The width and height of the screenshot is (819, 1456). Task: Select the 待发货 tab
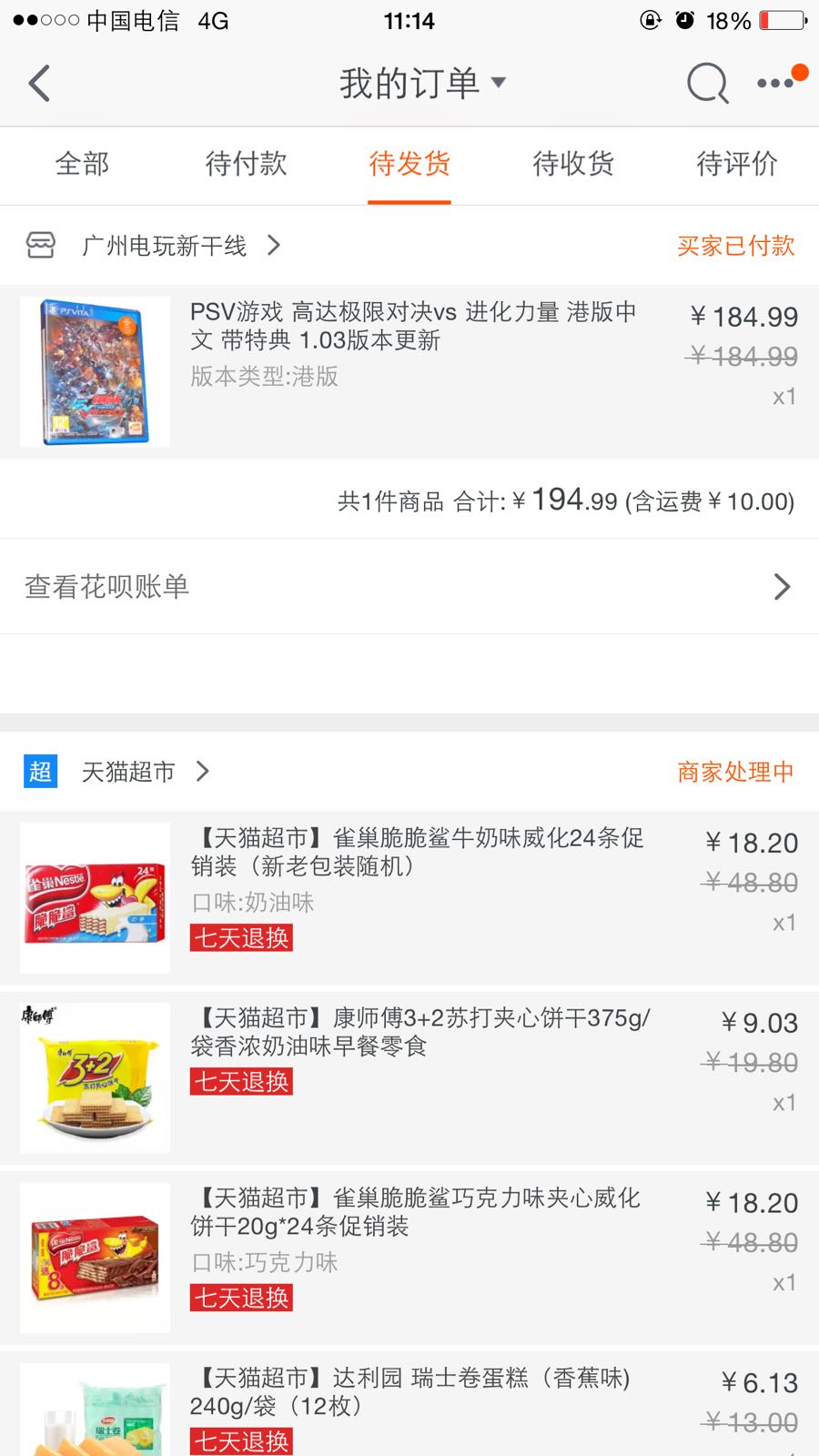(x=409, y=164)
